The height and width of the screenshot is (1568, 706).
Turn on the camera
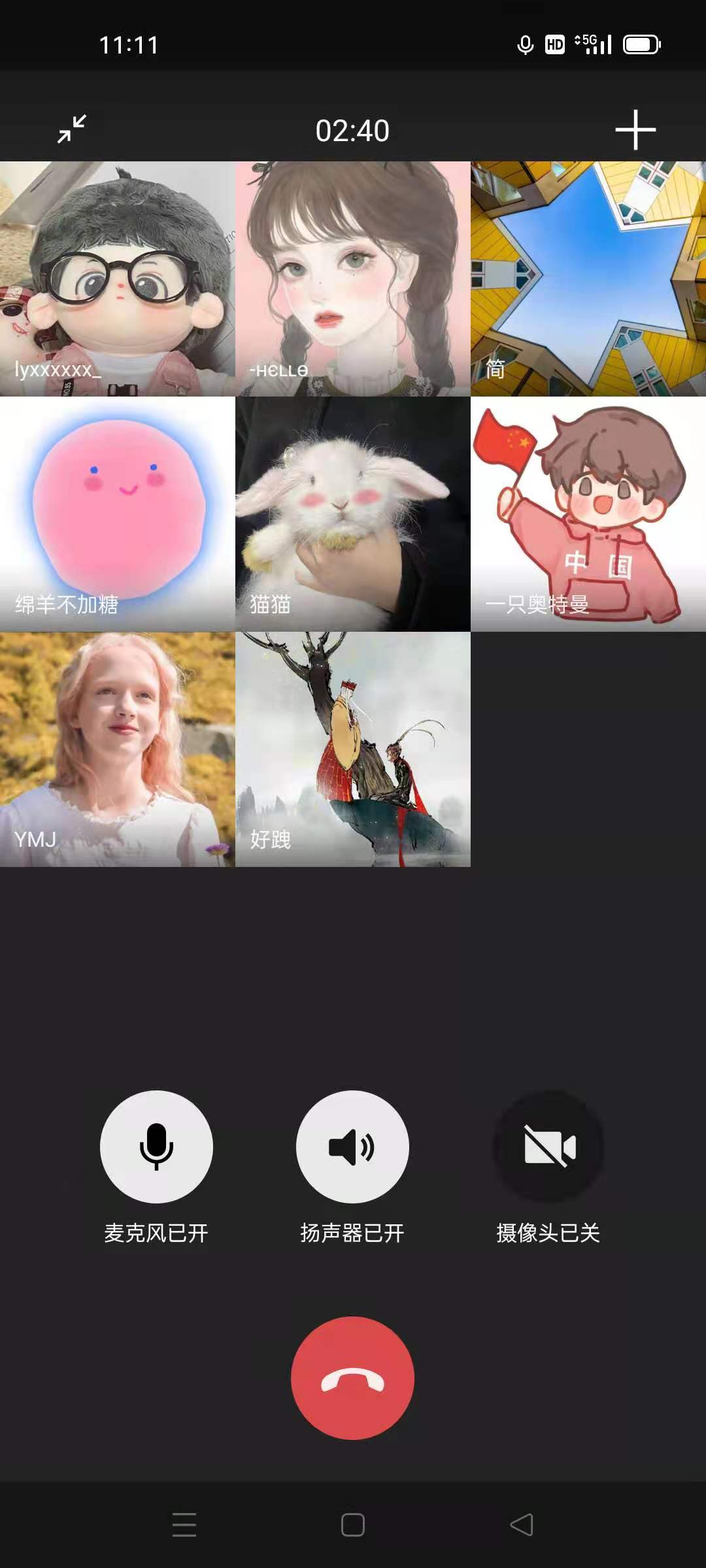tap(548, 1147)
